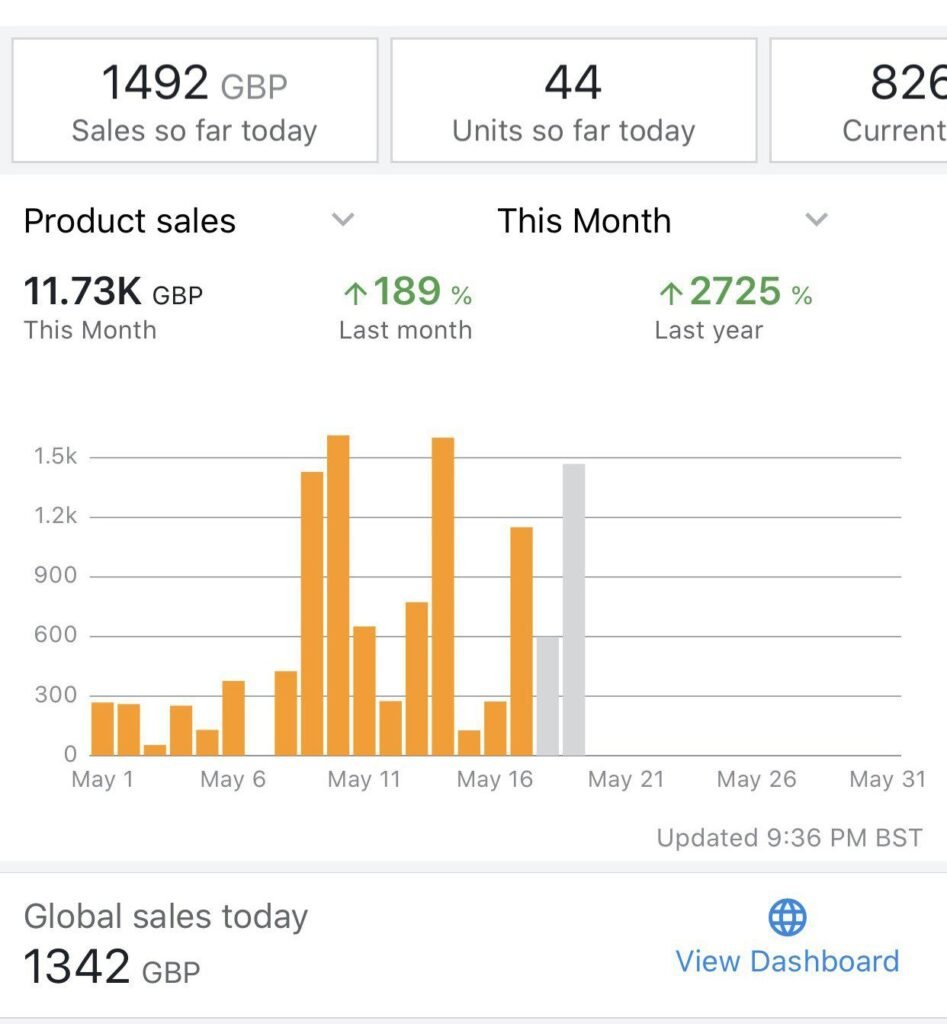Open the View Dashboard link
The image size is (947, 1024).
[x=787, y=960]
